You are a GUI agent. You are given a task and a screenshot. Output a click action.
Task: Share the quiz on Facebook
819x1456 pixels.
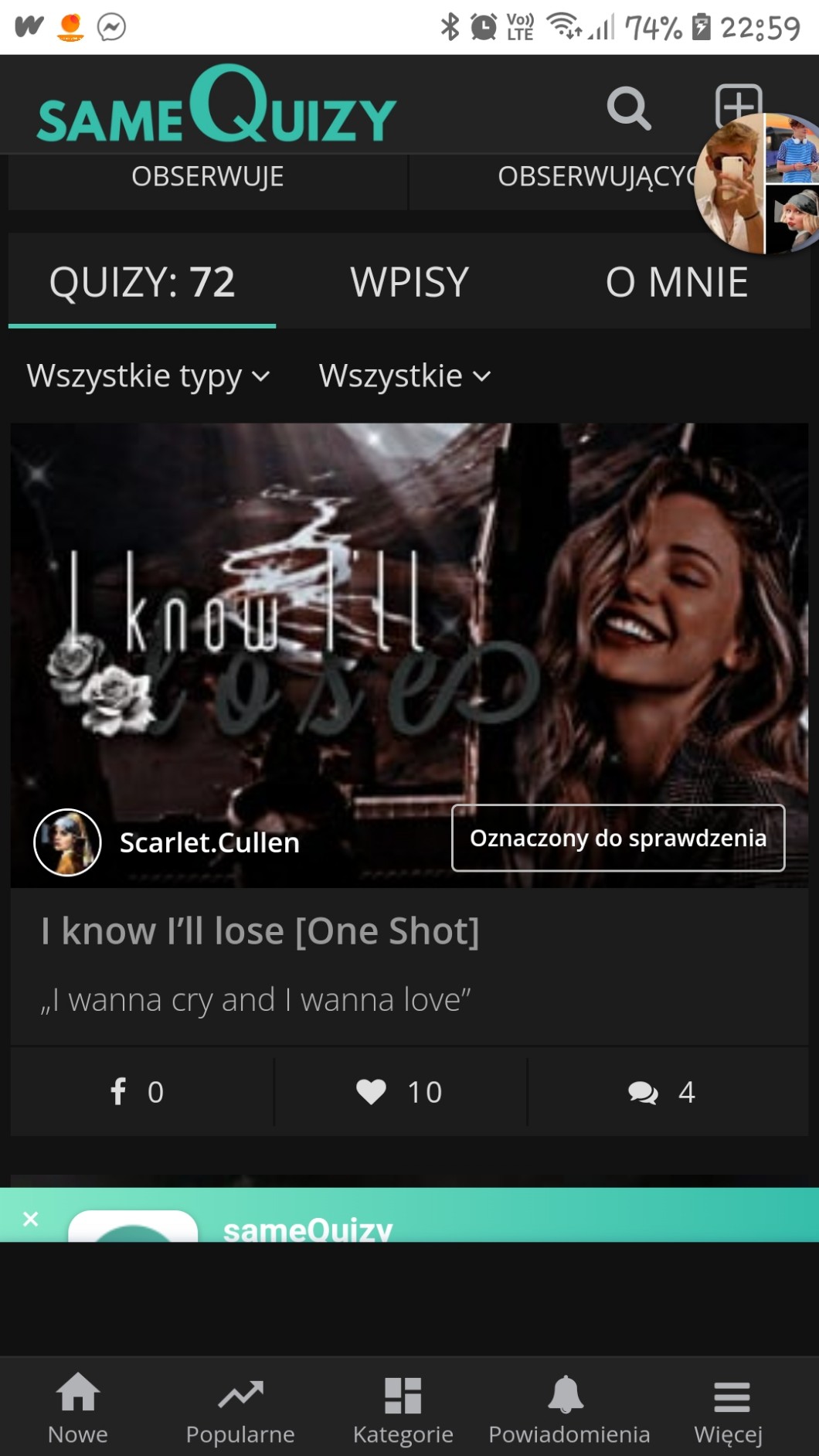pyautogui.click(x=137, y=1092)
